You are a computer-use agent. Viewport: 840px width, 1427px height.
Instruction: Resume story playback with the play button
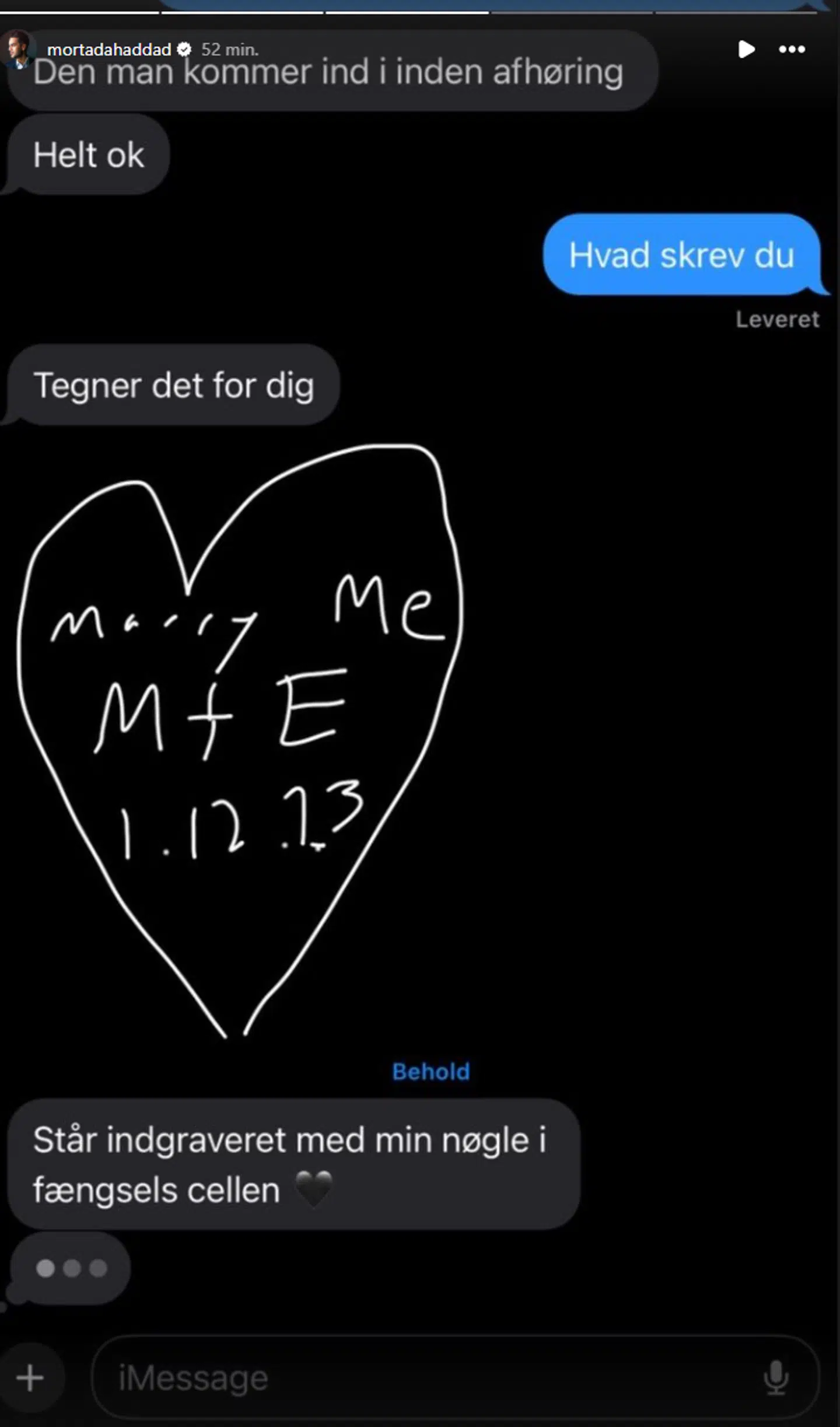[x=746, y=50]
